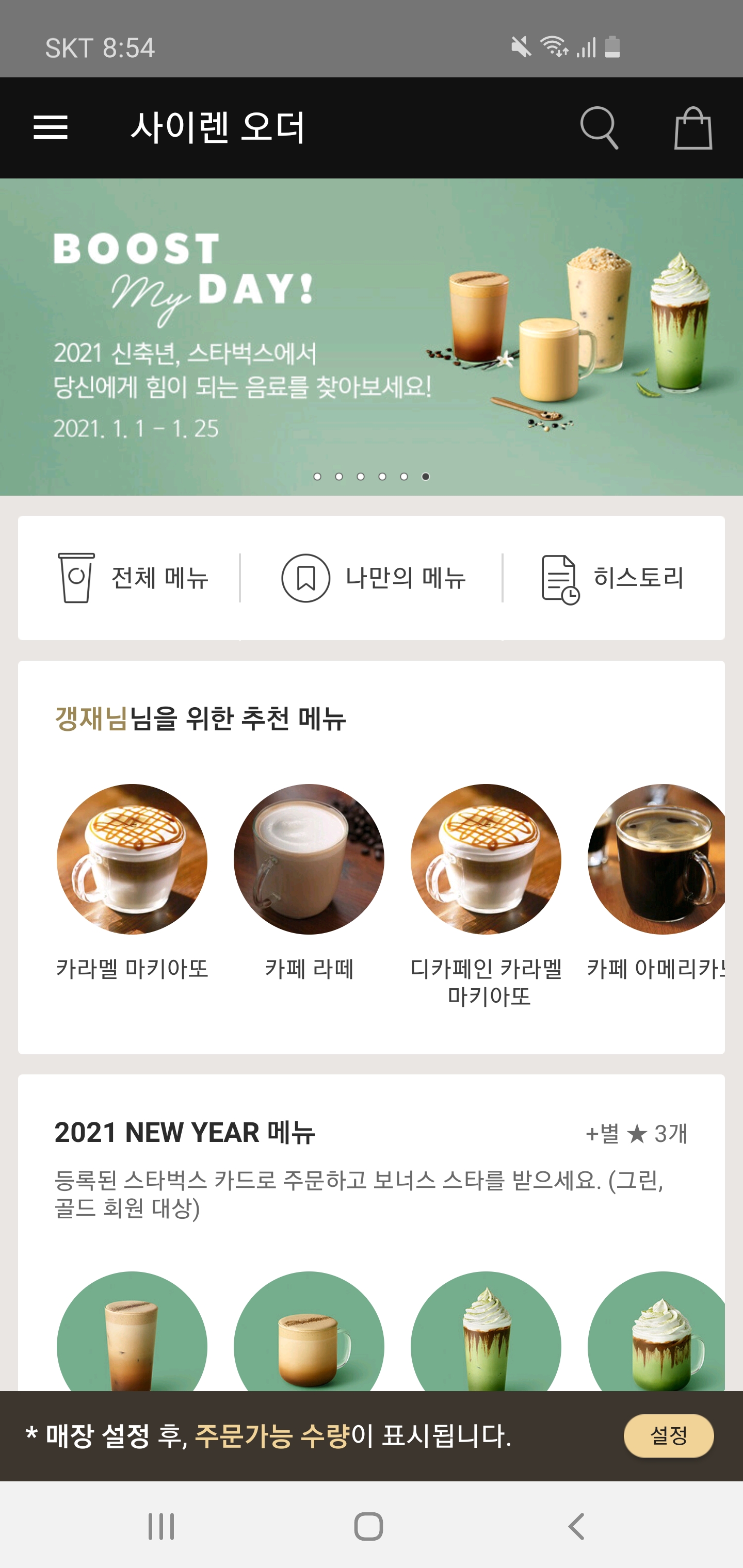743x1568 pixels.
Task: Select 디카페인 카라멜 마키아또 item
Action: tap(486, 859)
